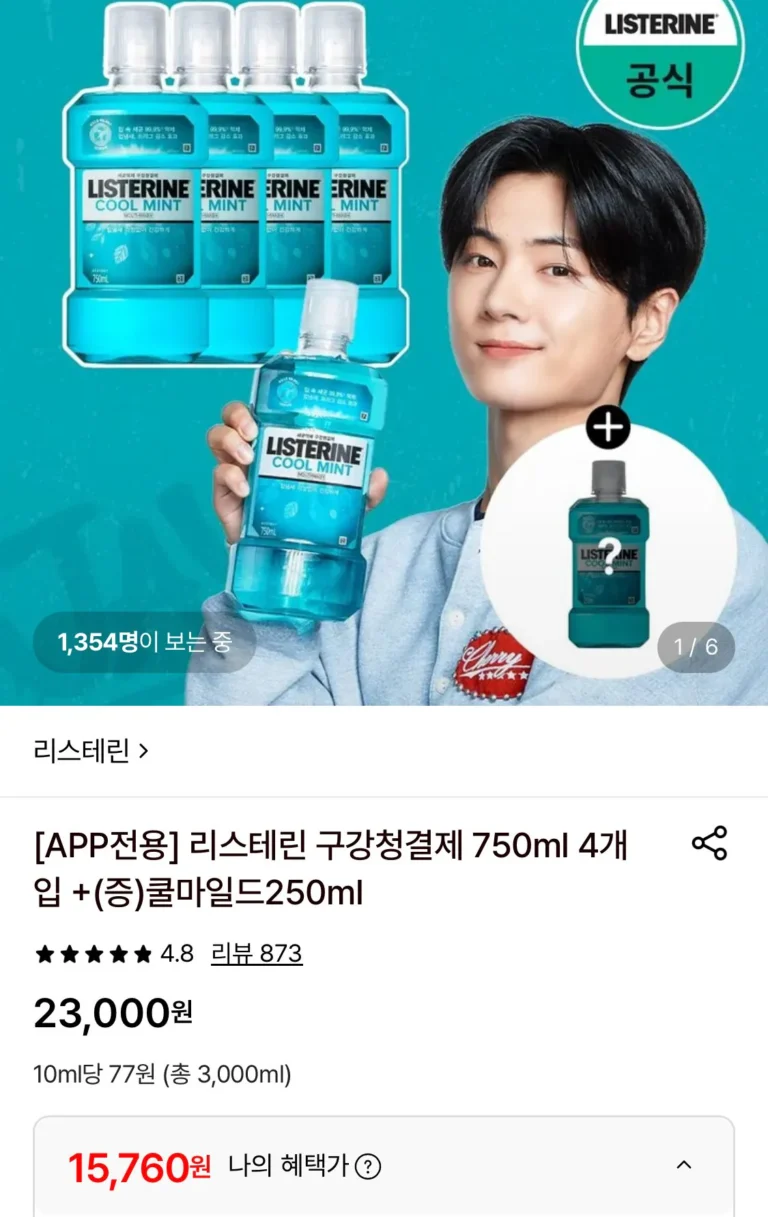Open the 리뷰 873 reviews link

click(256, 954)
